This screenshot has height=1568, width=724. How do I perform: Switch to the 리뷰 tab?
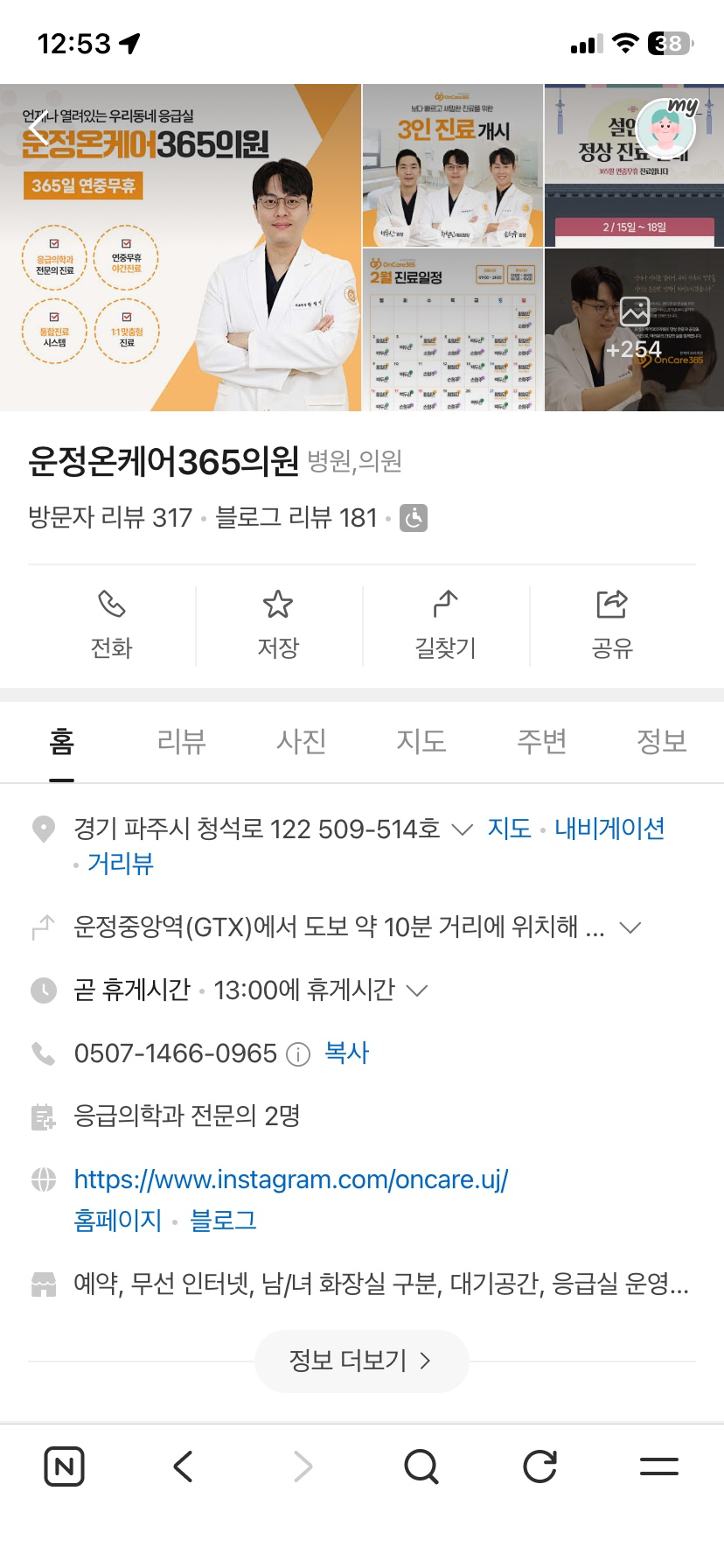coord(181,742)
